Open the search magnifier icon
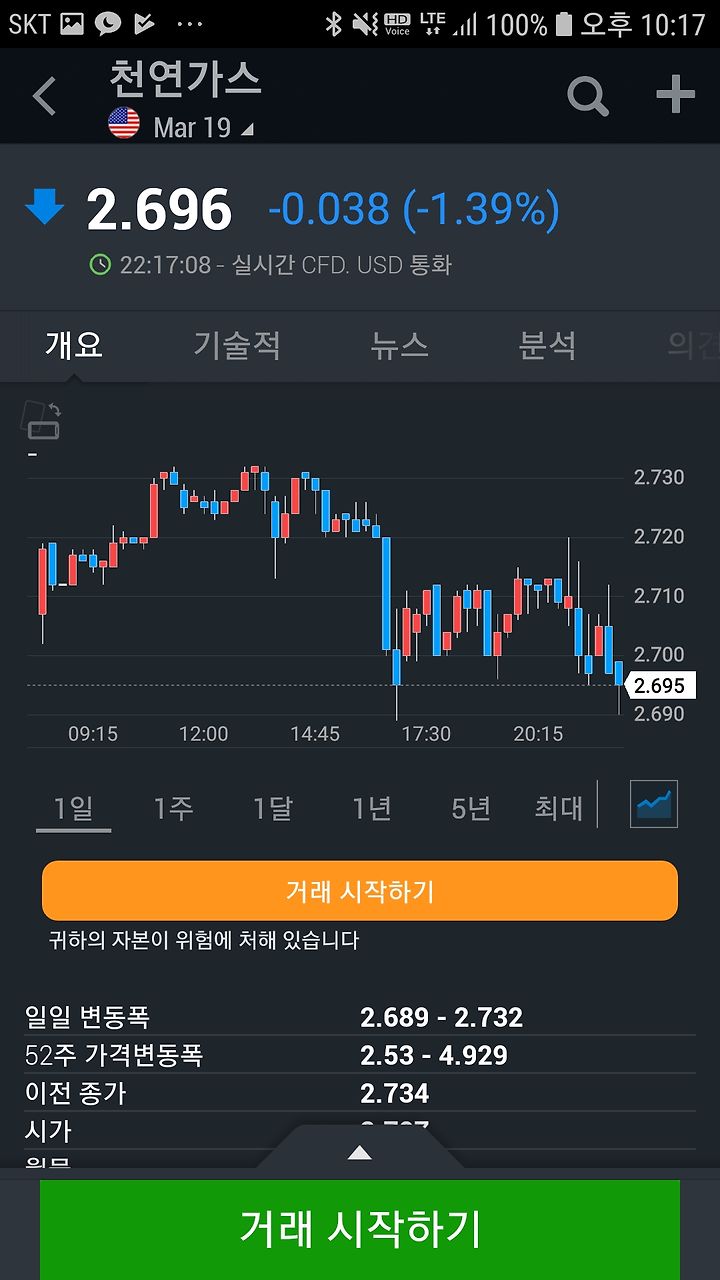Image resolution: width=720 pixels, height=1280 pixels. [587, 96]
